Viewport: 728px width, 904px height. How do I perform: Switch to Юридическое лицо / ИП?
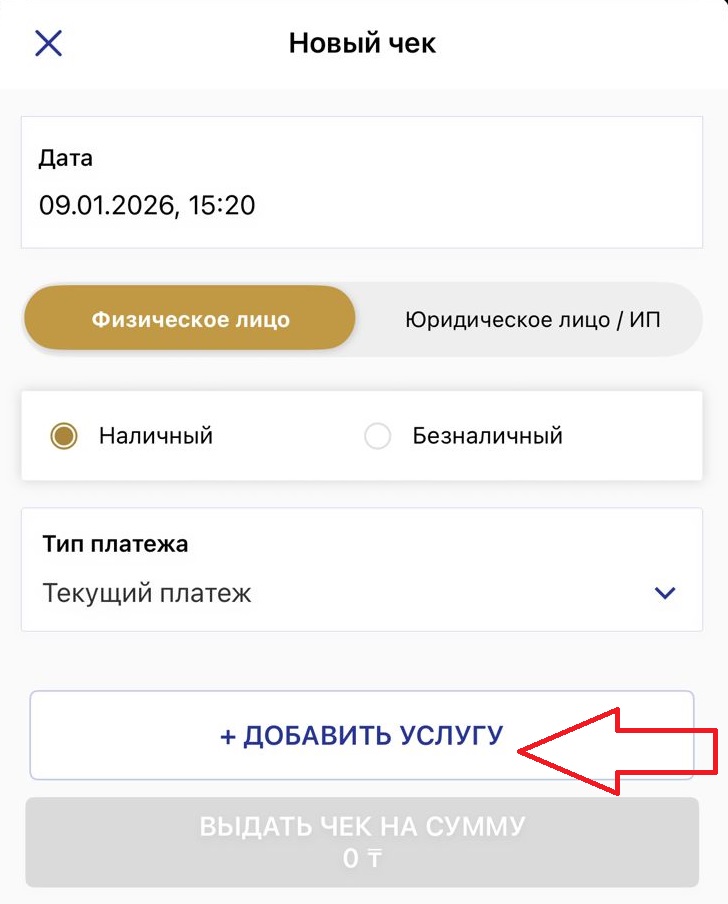click(532, 320)
